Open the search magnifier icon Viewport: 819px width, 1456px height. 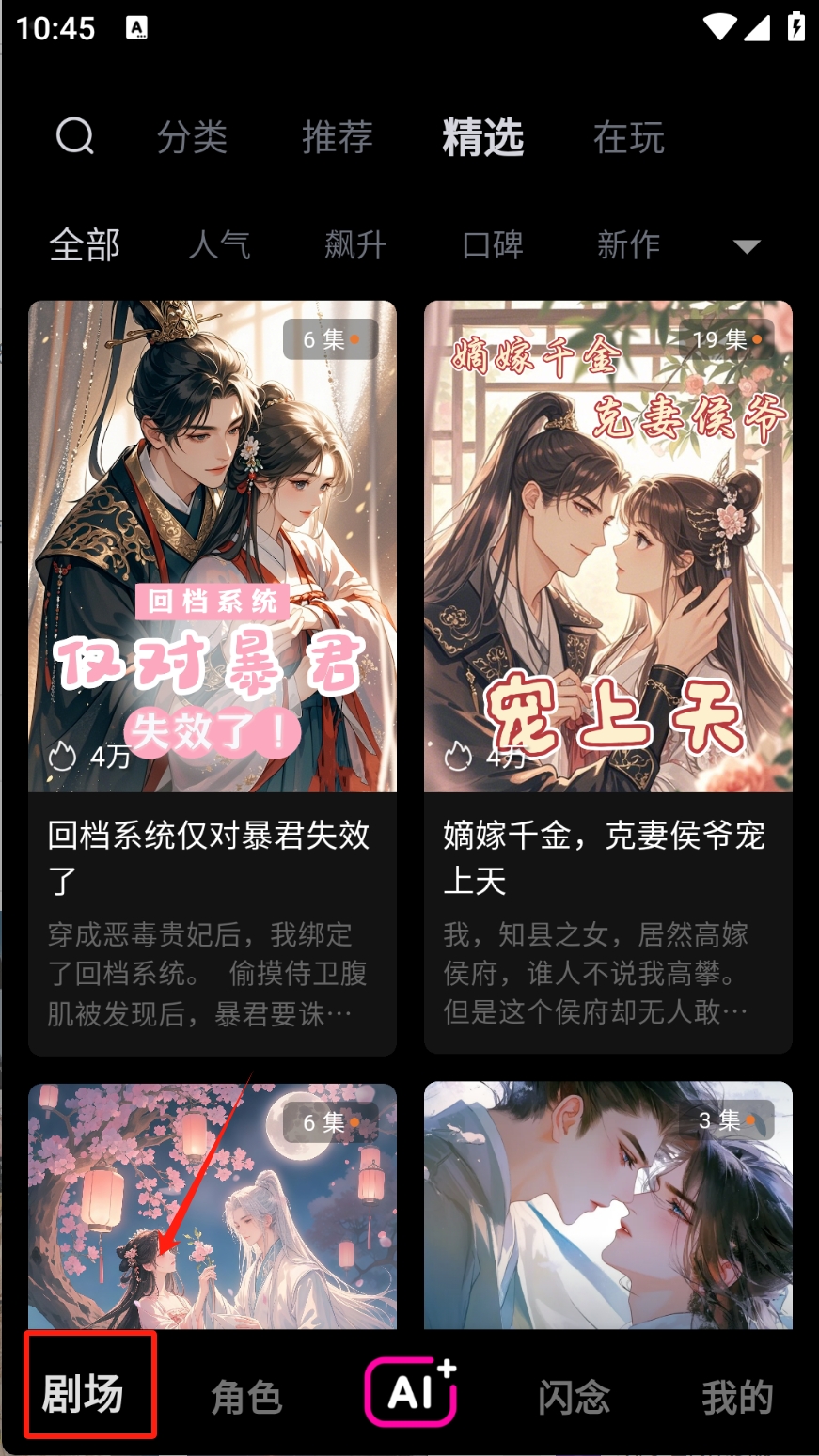pyautogui.click(x=75, y=137)
